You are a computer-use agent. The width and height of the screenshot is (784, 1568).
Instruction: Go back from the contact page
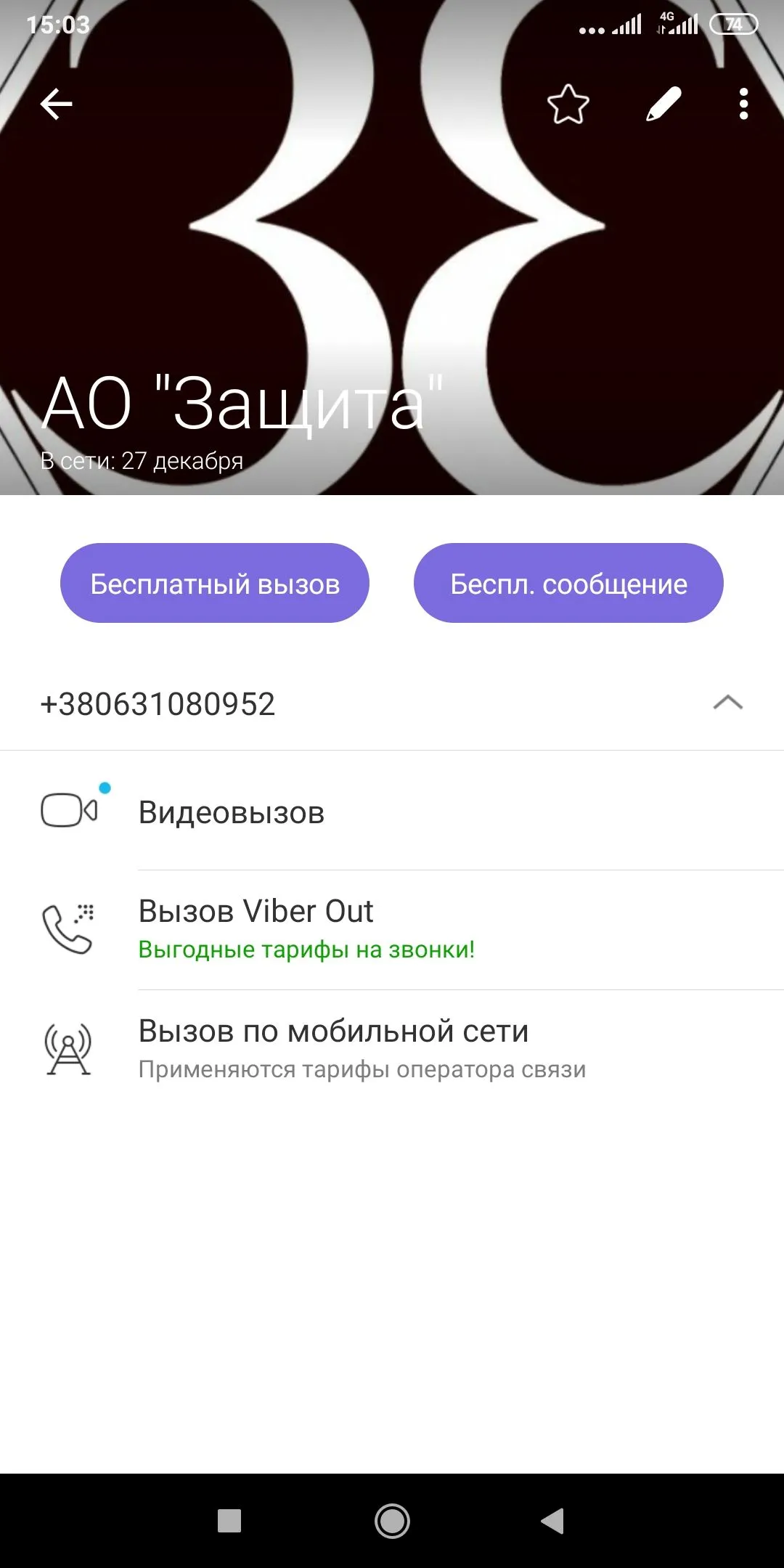point(56,105)
